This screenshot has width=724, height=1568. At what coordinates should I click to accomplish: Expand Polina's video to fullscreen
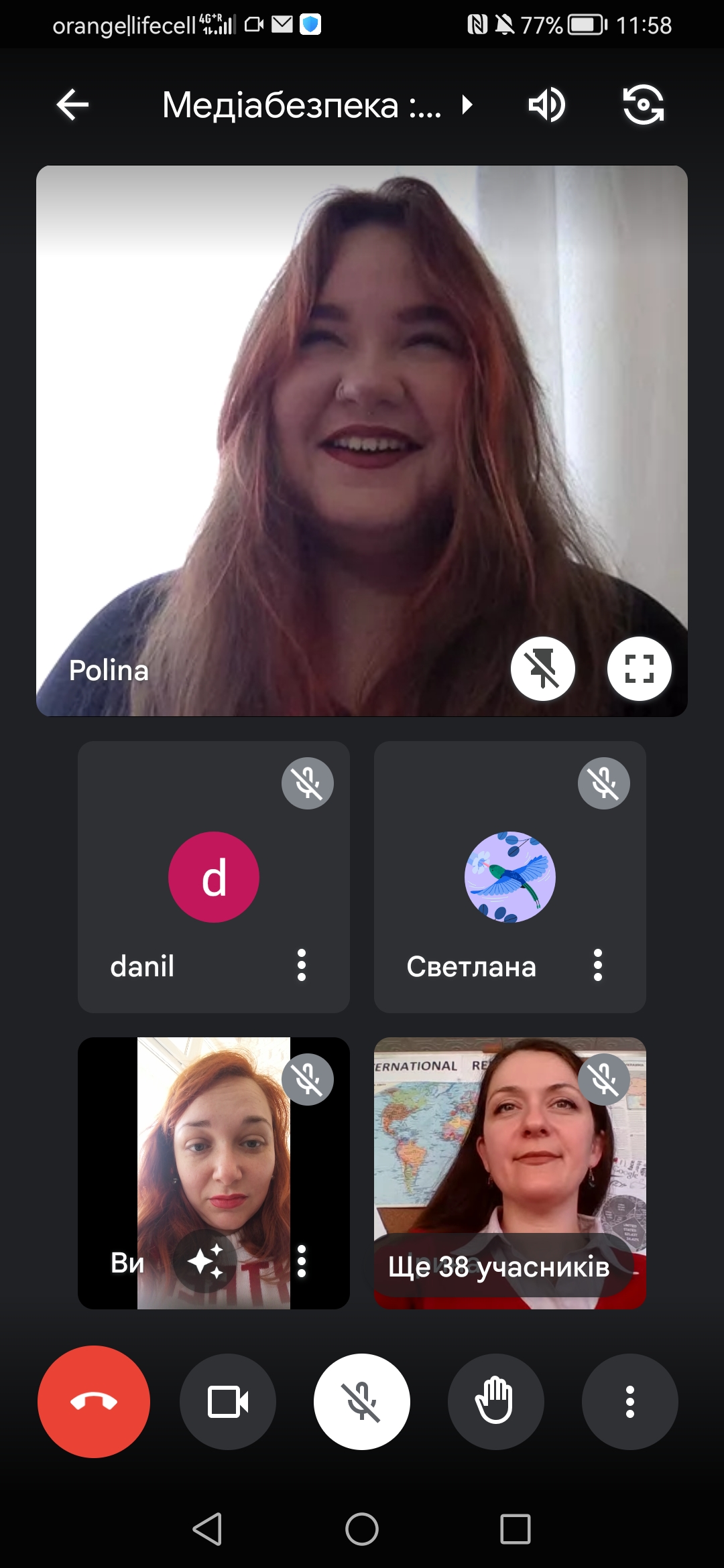click(639, 669)
